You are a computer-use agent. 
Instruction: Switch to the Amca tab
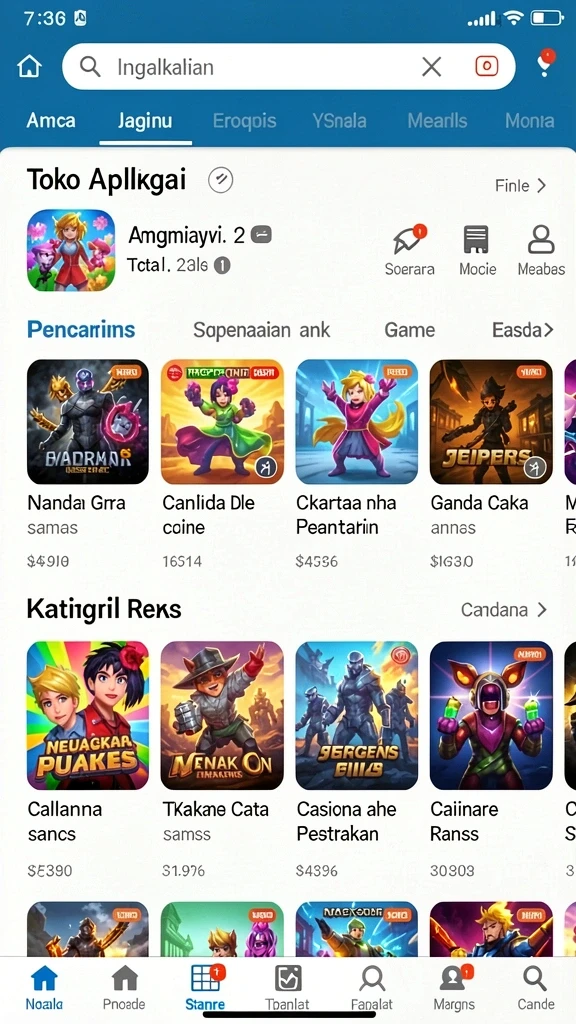(x=50, y=121)
